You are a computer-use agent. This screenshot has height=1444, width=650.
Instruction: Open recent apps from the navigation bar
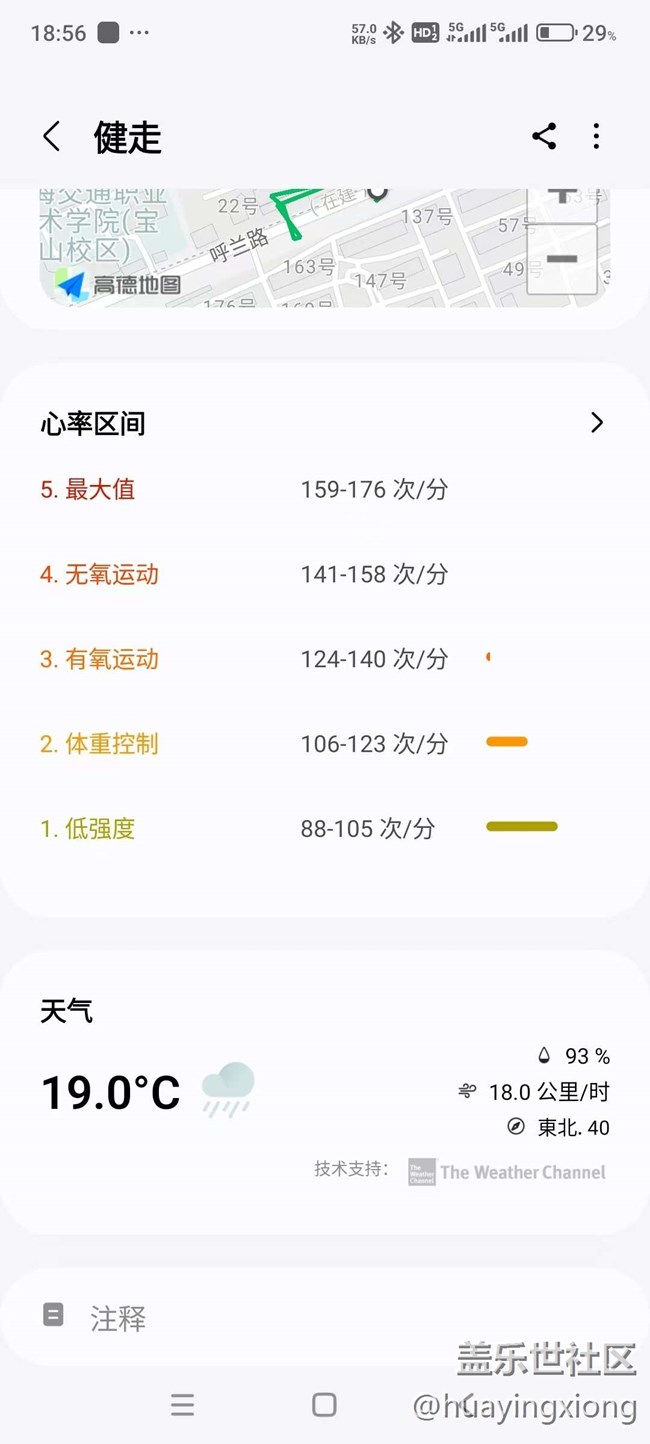click(x=182, y=1405)
